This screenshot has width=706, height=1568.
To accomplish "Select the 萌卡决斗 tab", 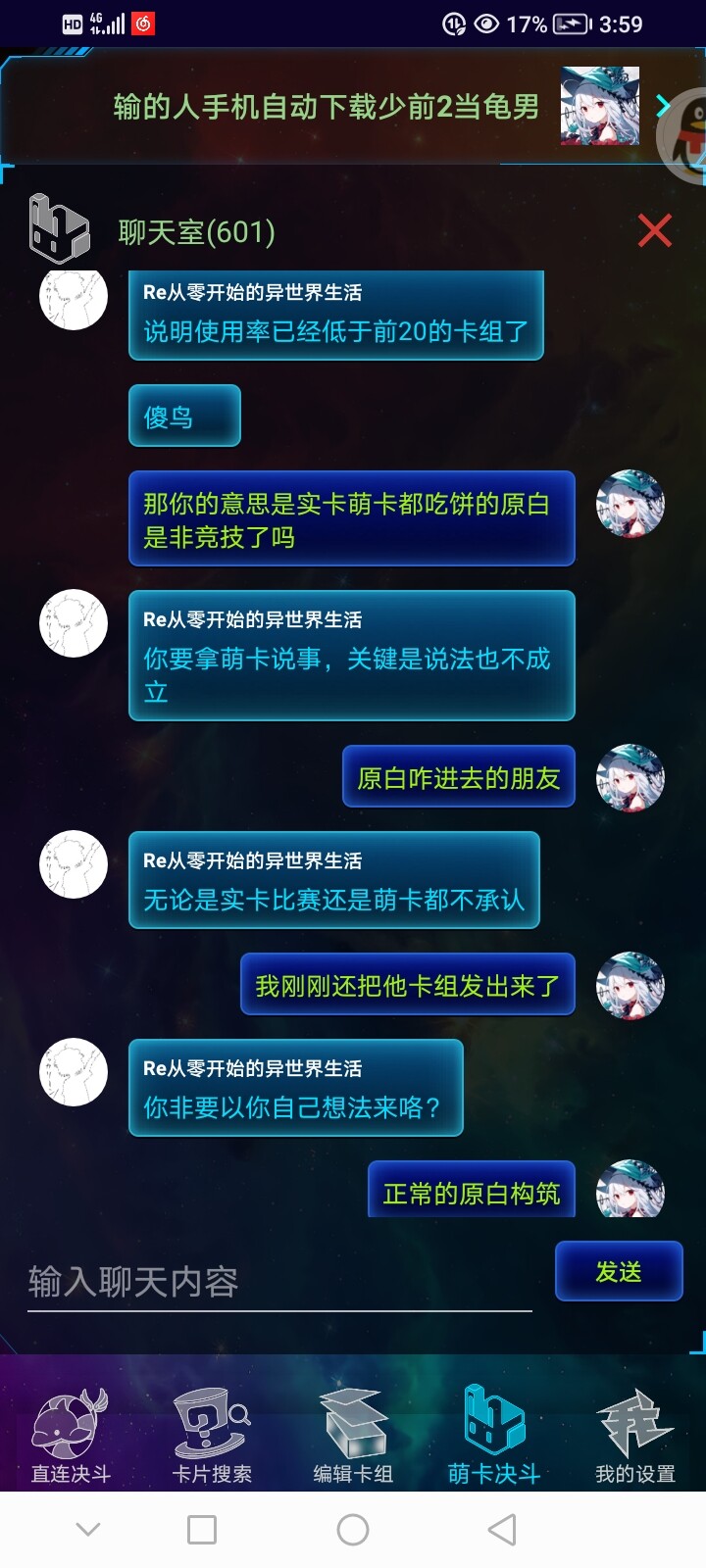I will (494, 1436).
